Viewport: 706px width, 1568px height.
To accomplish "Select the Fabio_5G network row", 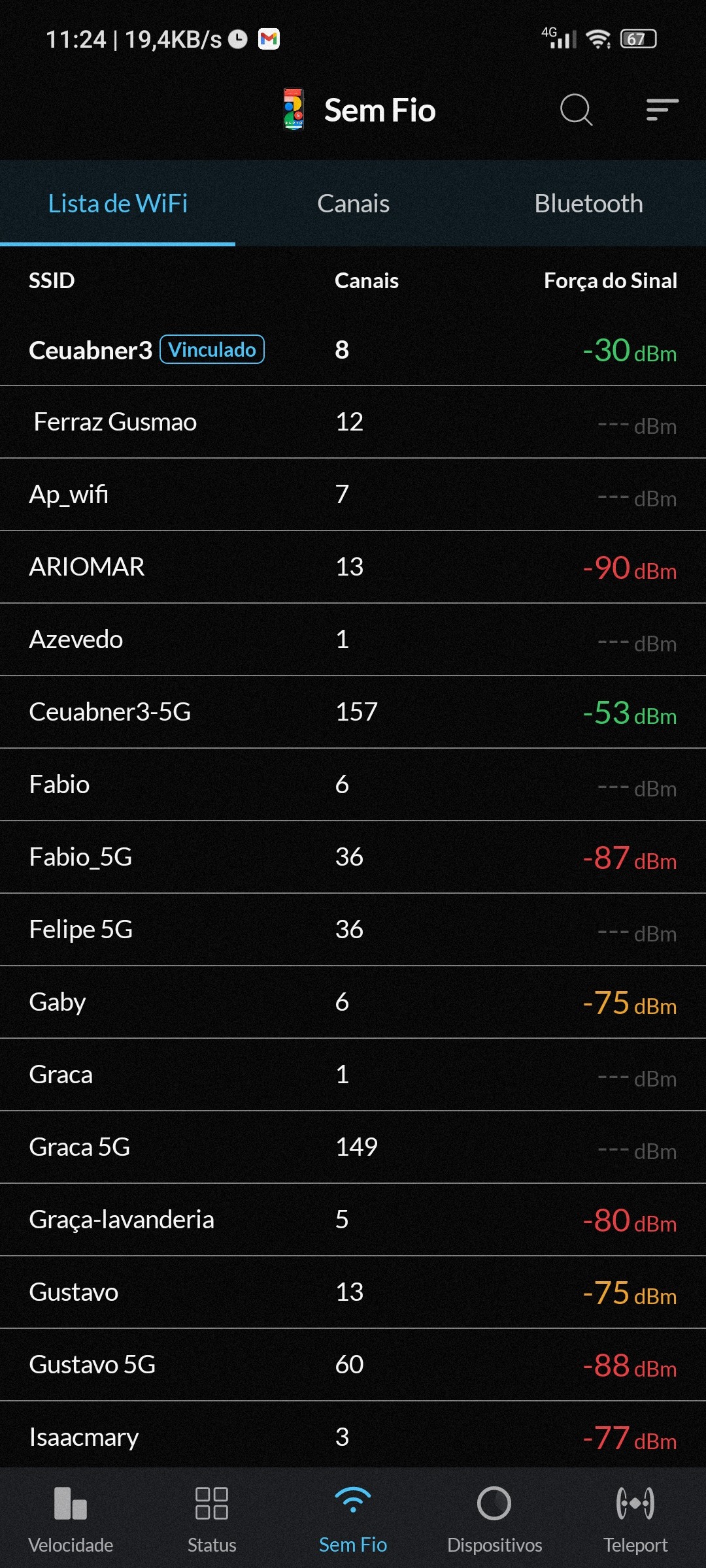I will (353, 857).
